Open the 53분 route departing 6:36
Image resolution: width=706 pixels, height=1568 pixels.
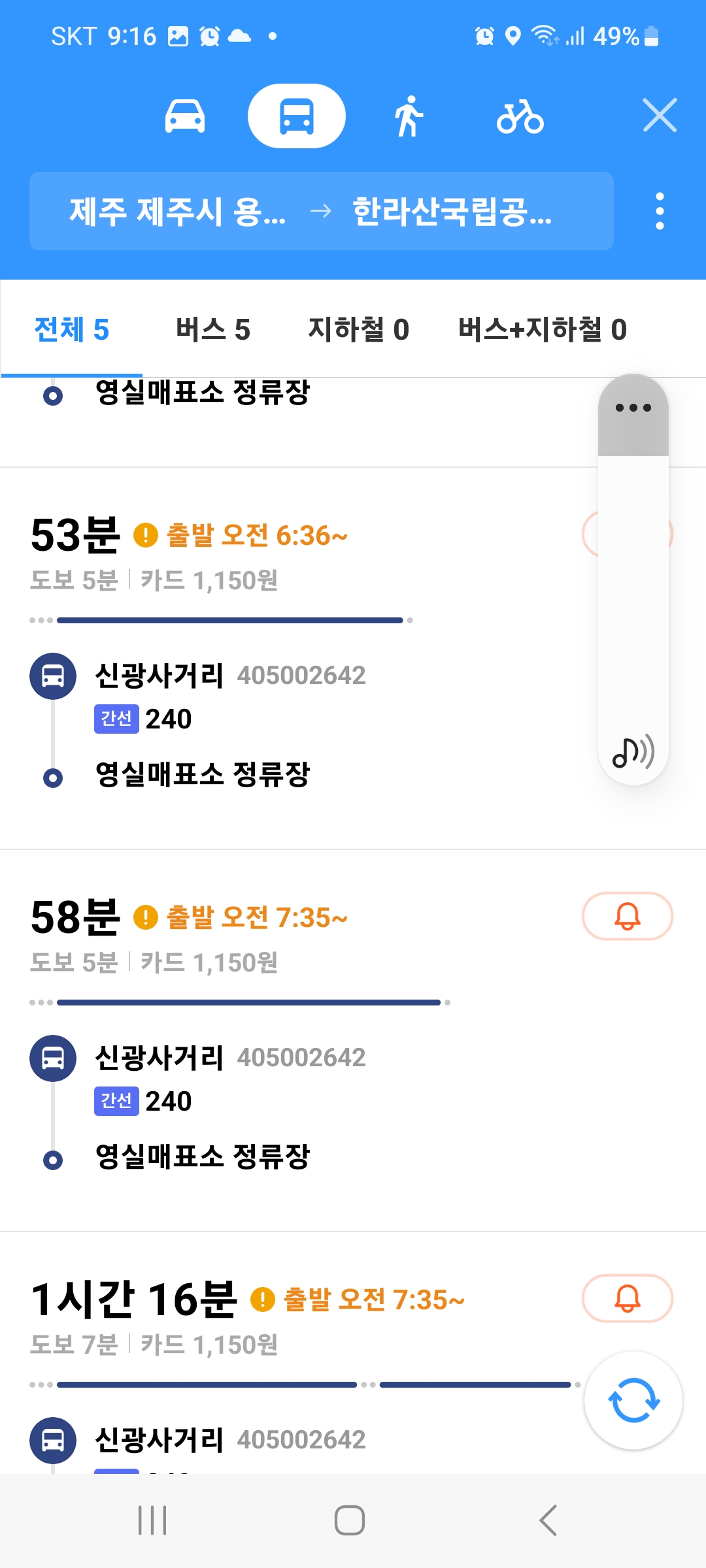294,658
